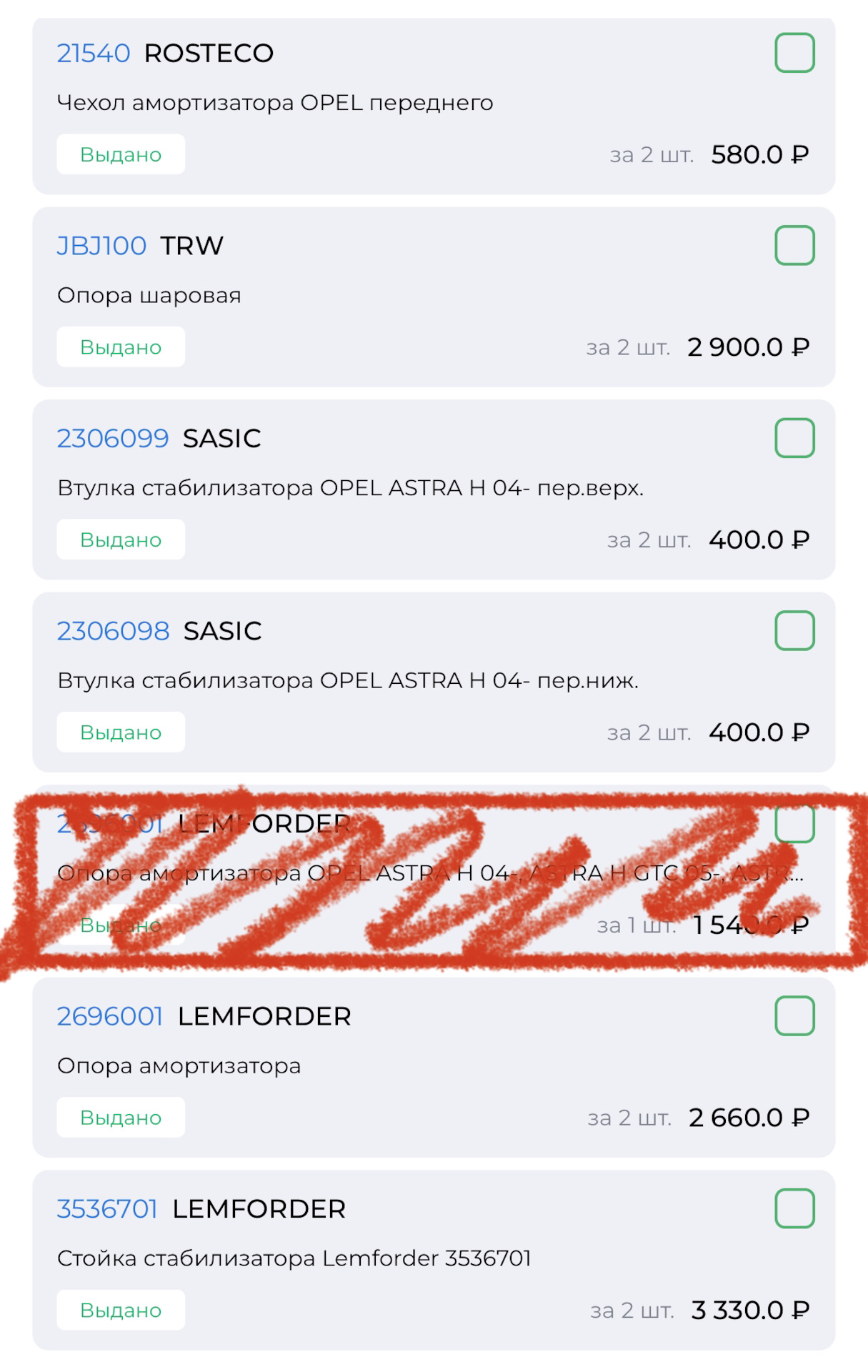Click the Выдано badge on the 3536701 item
Viewport: 868px width, 1372px height.
pyautogui.click(x=120, y=1310)
